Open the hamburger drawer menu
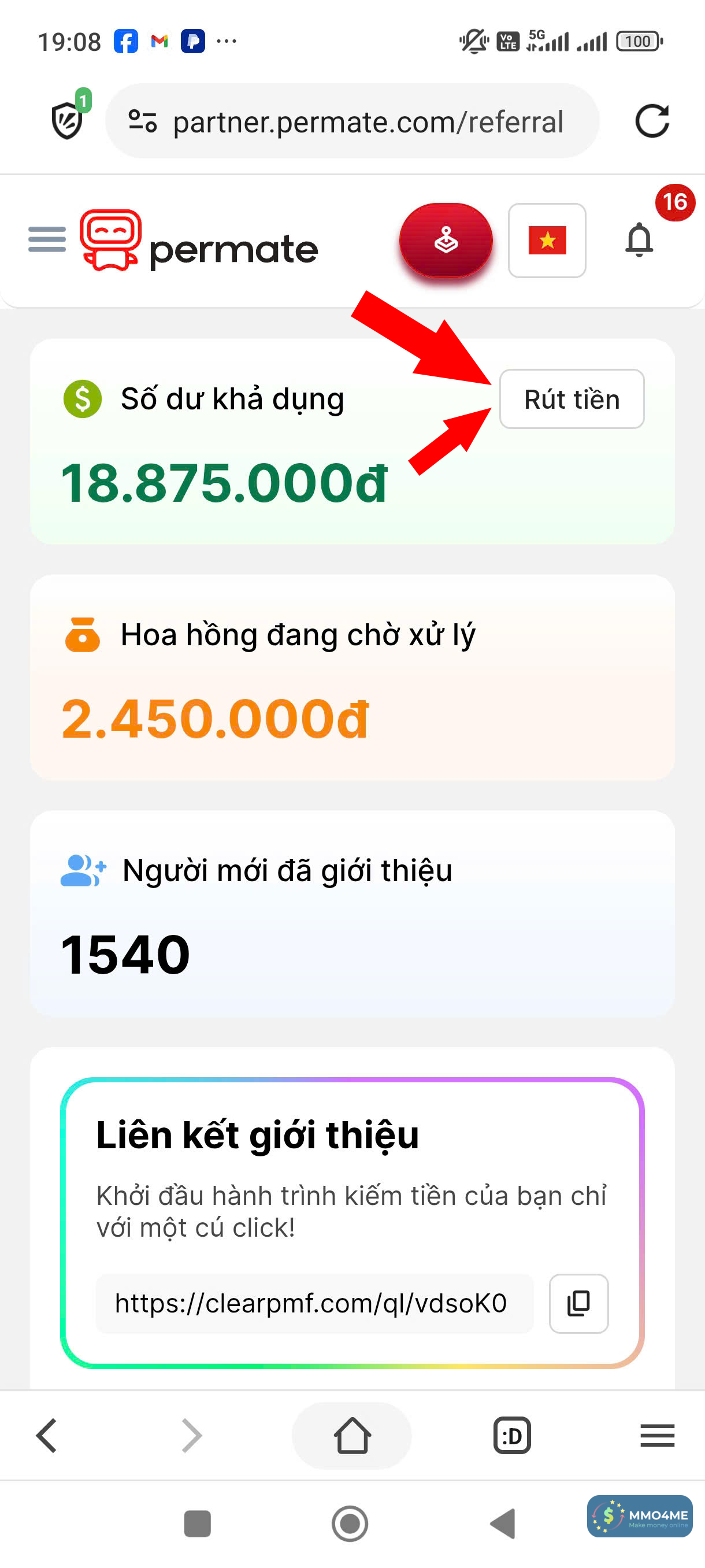This screenshot has height=1568, width=705. pos(47,239)
